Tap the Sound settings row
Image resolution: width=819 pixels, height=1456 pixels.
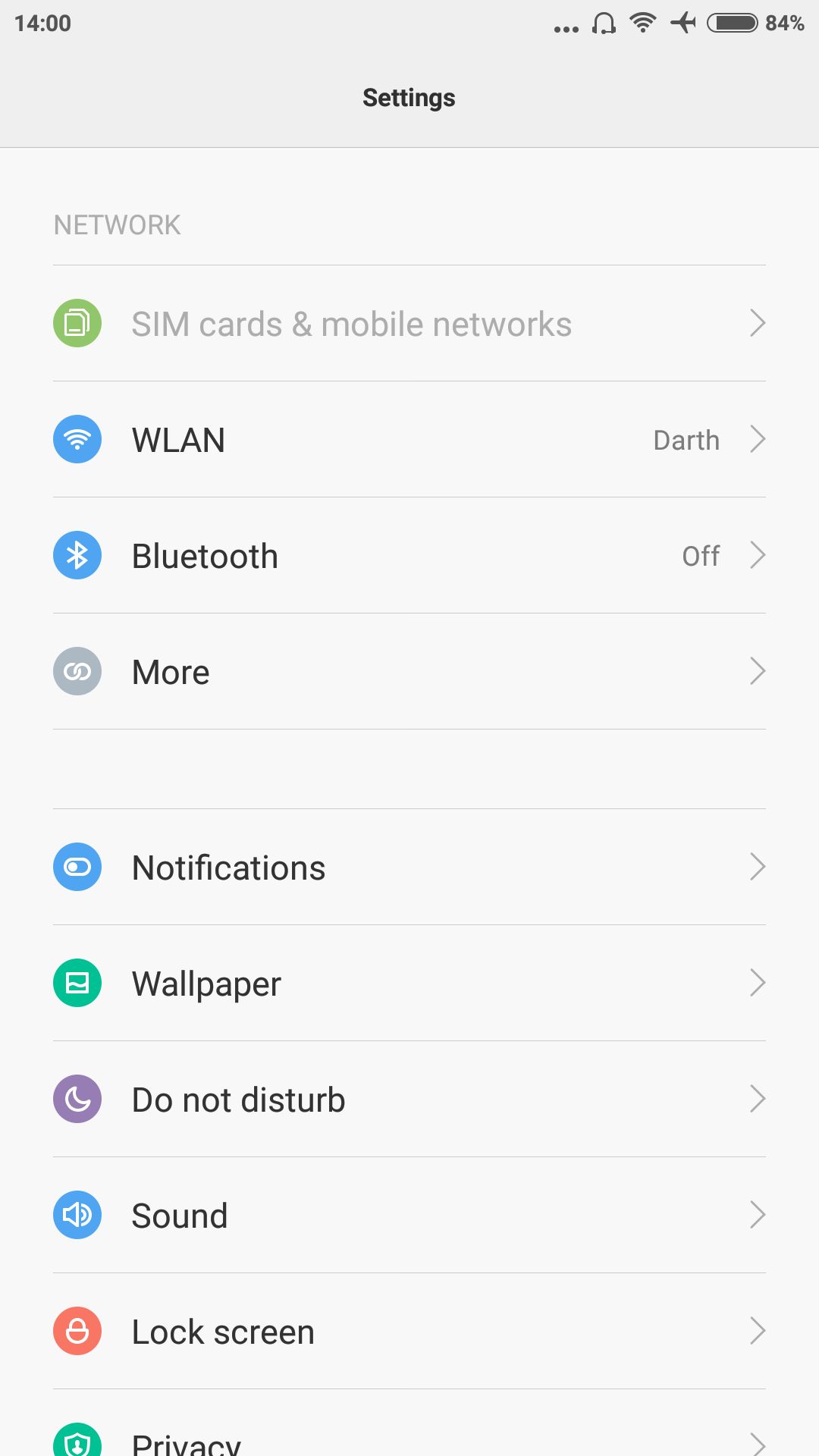(180, 1216)
